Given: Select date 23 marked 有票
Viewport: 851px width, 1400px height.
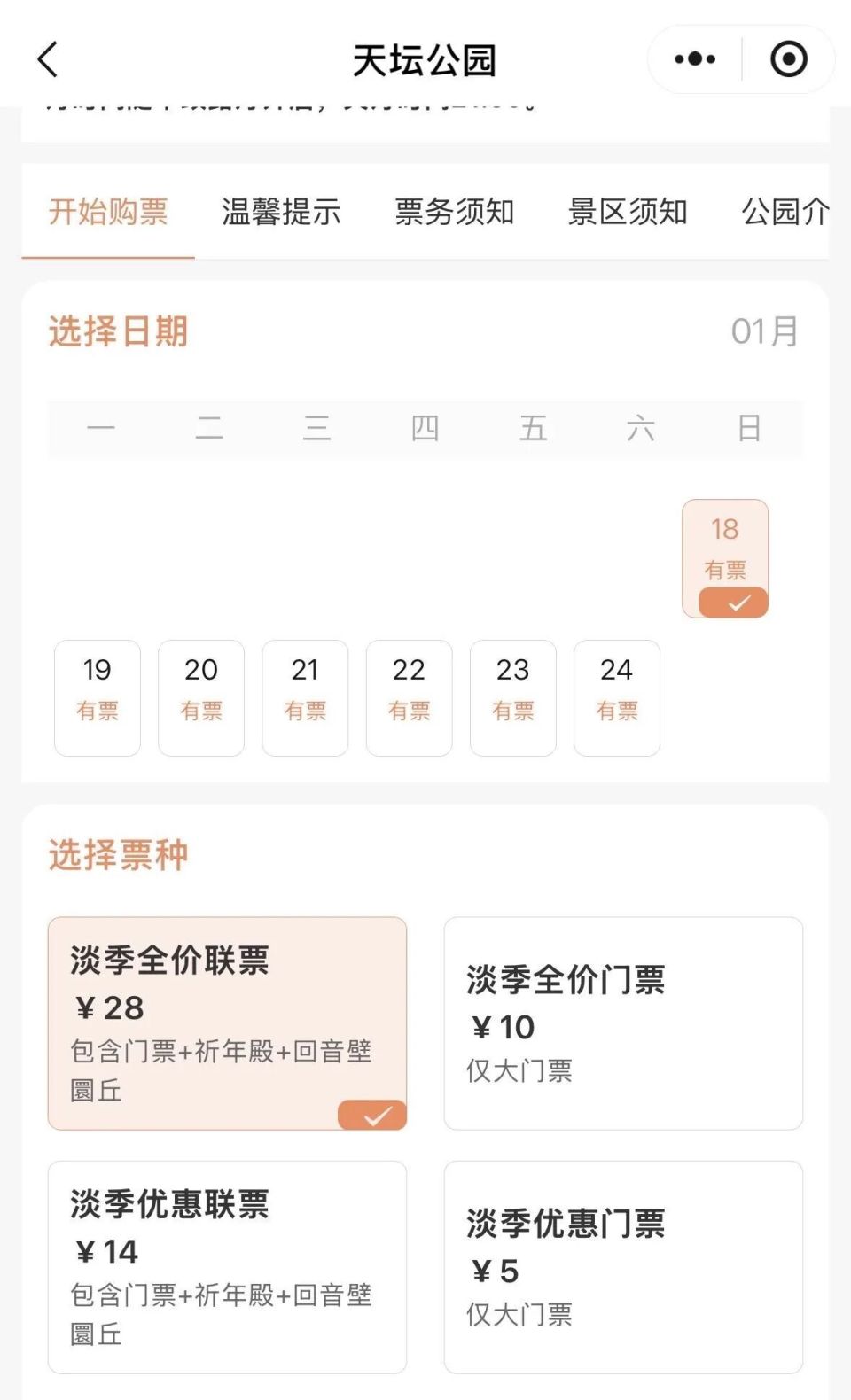Looking at the screenshot, I should point(512,696).
